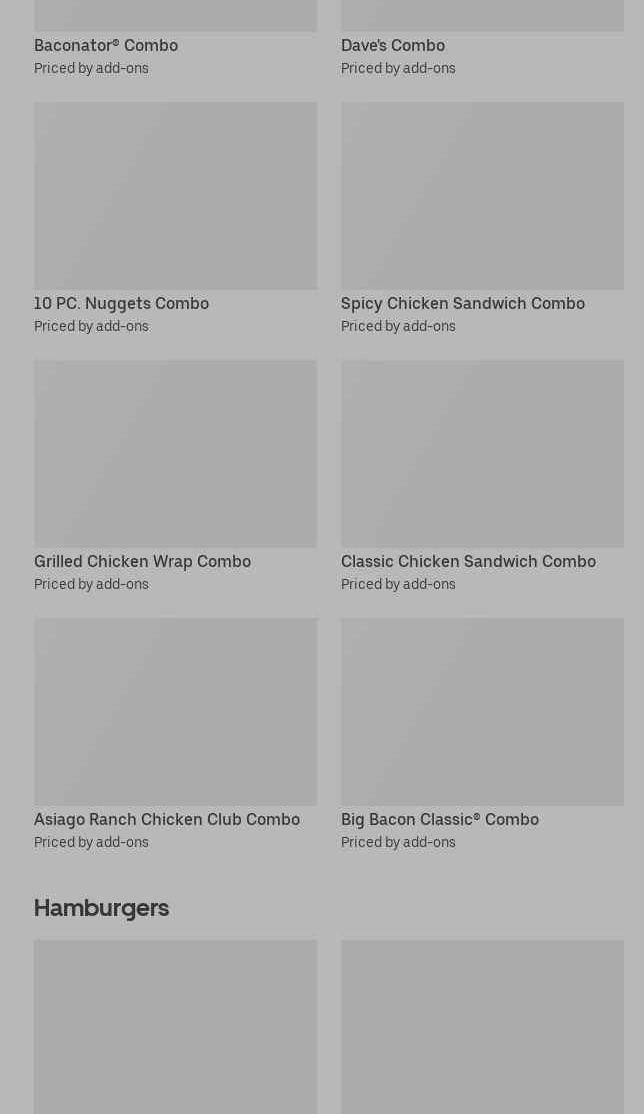Open the Baconator Combo item
644x1114 pixels.
[106, 45]
